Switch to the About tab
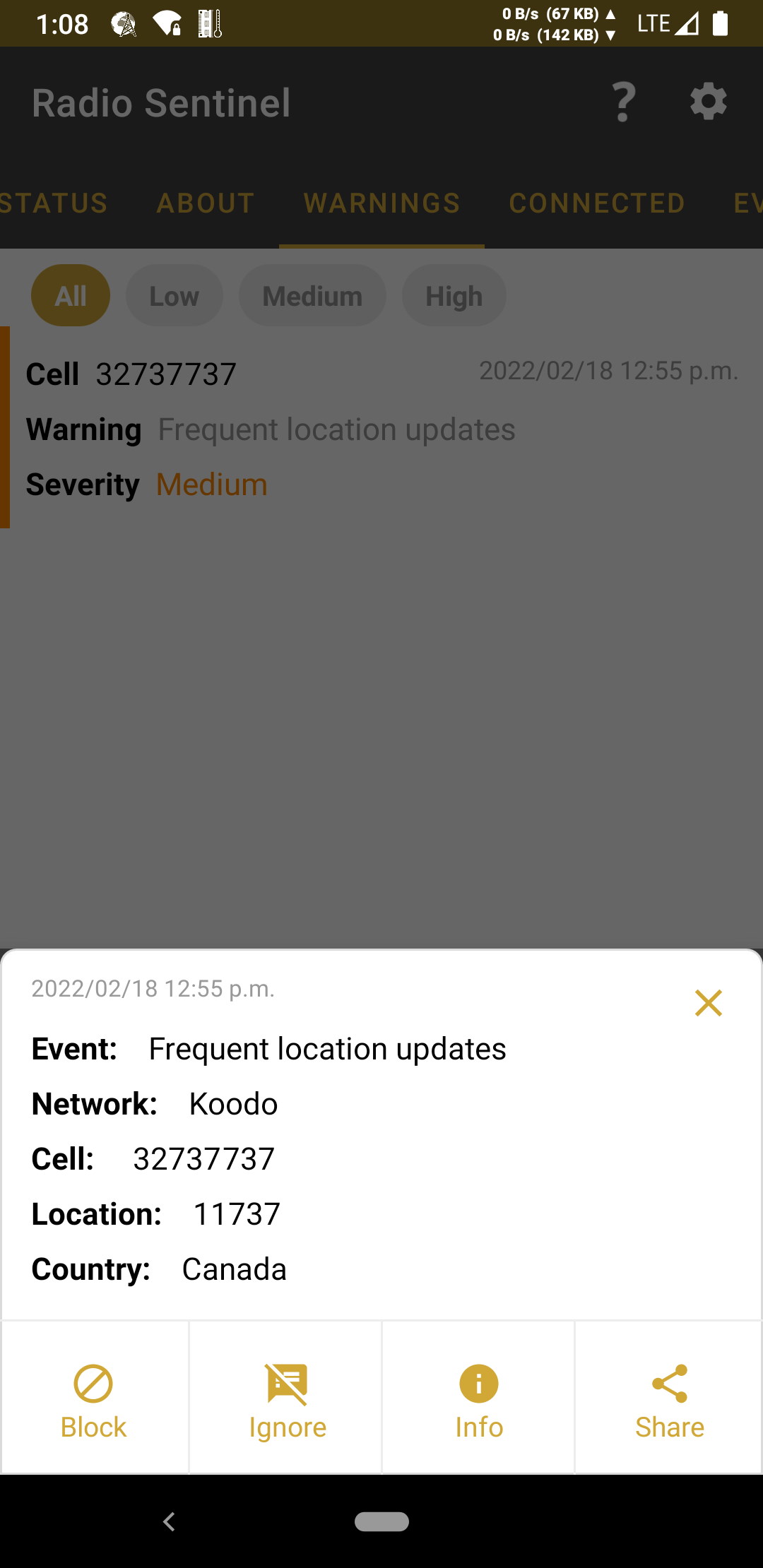Screen dimensions: 763x1568 click(205, 203)
